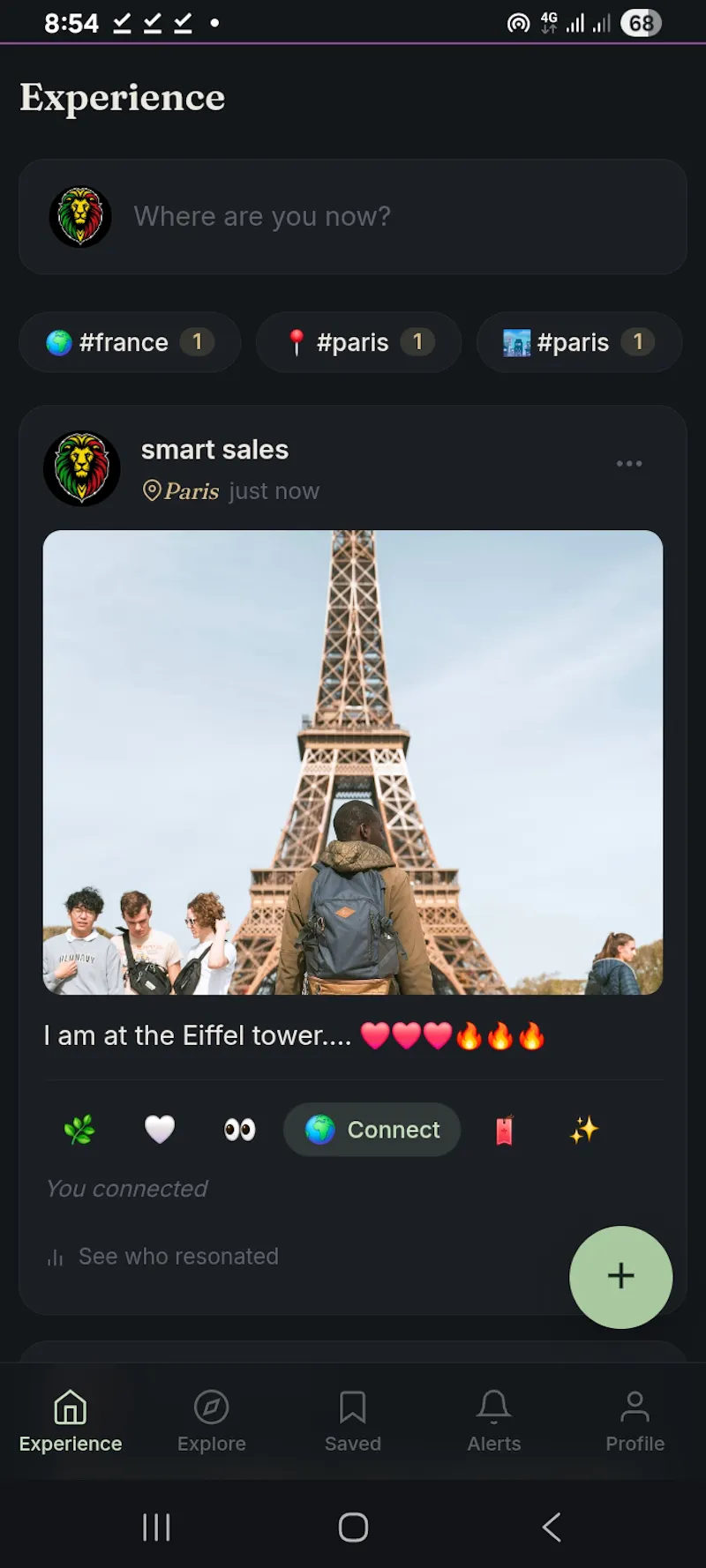Viewport: 706px width, 1568px height.
Task: See who resonated with this post
Action: tap(162, 1256)
